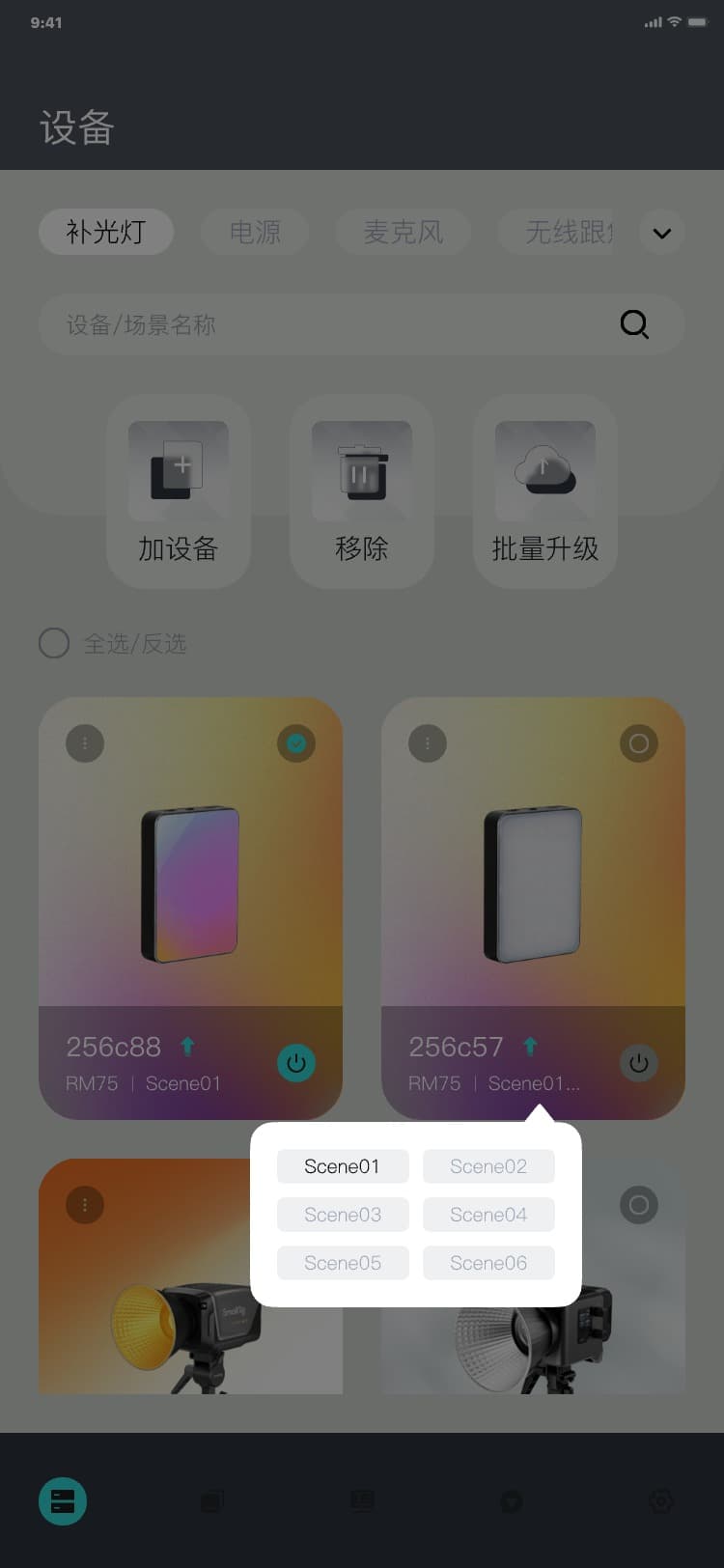Select Scene01 in the scene popup
The image size is (724, 1568).
click(x=342, y=1166)
